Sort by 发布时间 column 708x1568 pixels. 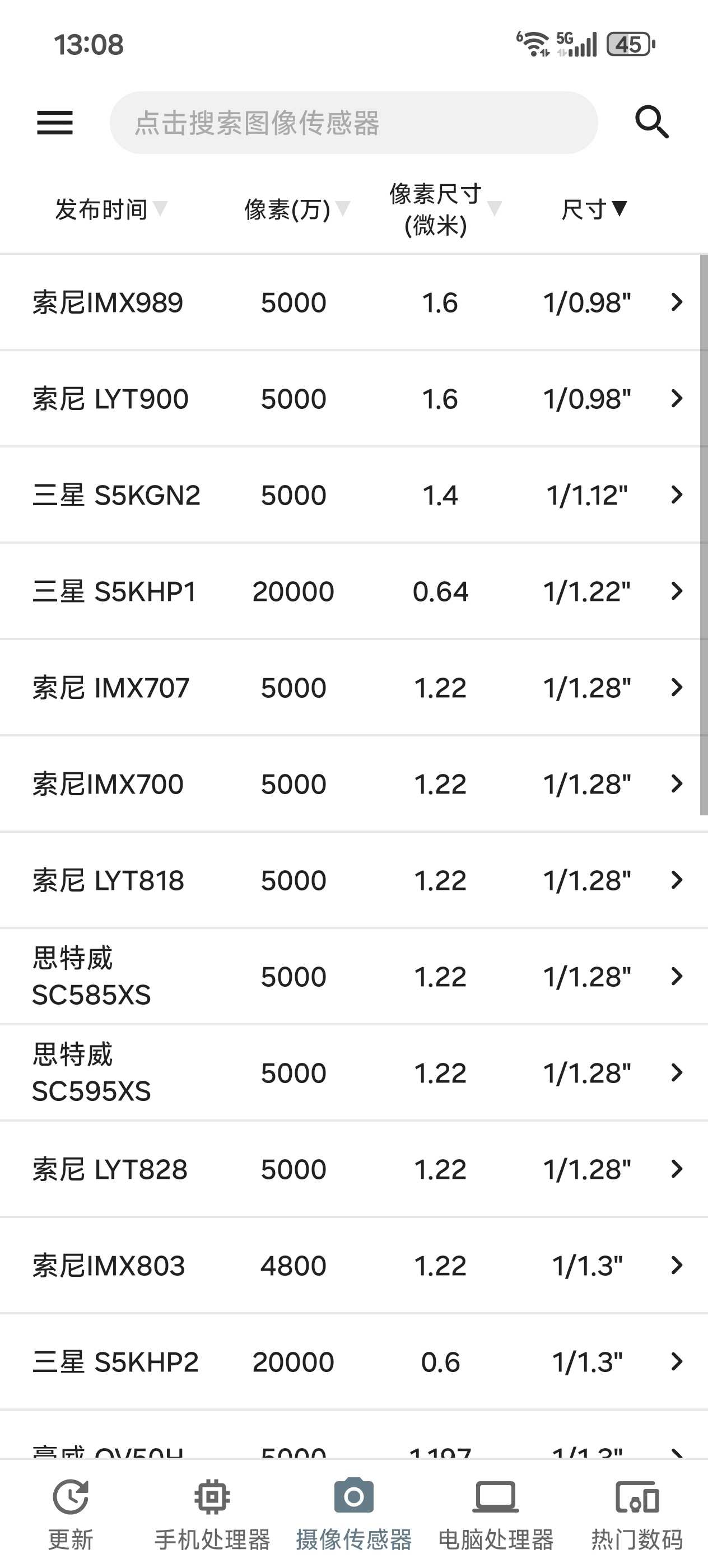110,209
